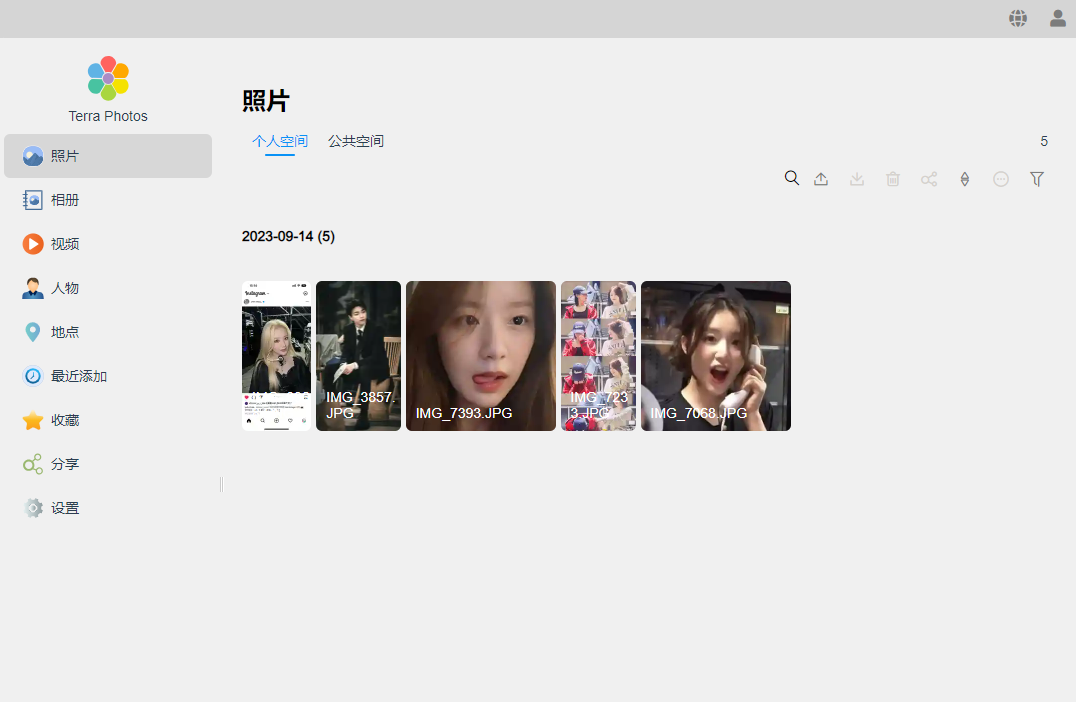Open the 人物 section
1076x702 pixels.
click(x=65, y=288)
